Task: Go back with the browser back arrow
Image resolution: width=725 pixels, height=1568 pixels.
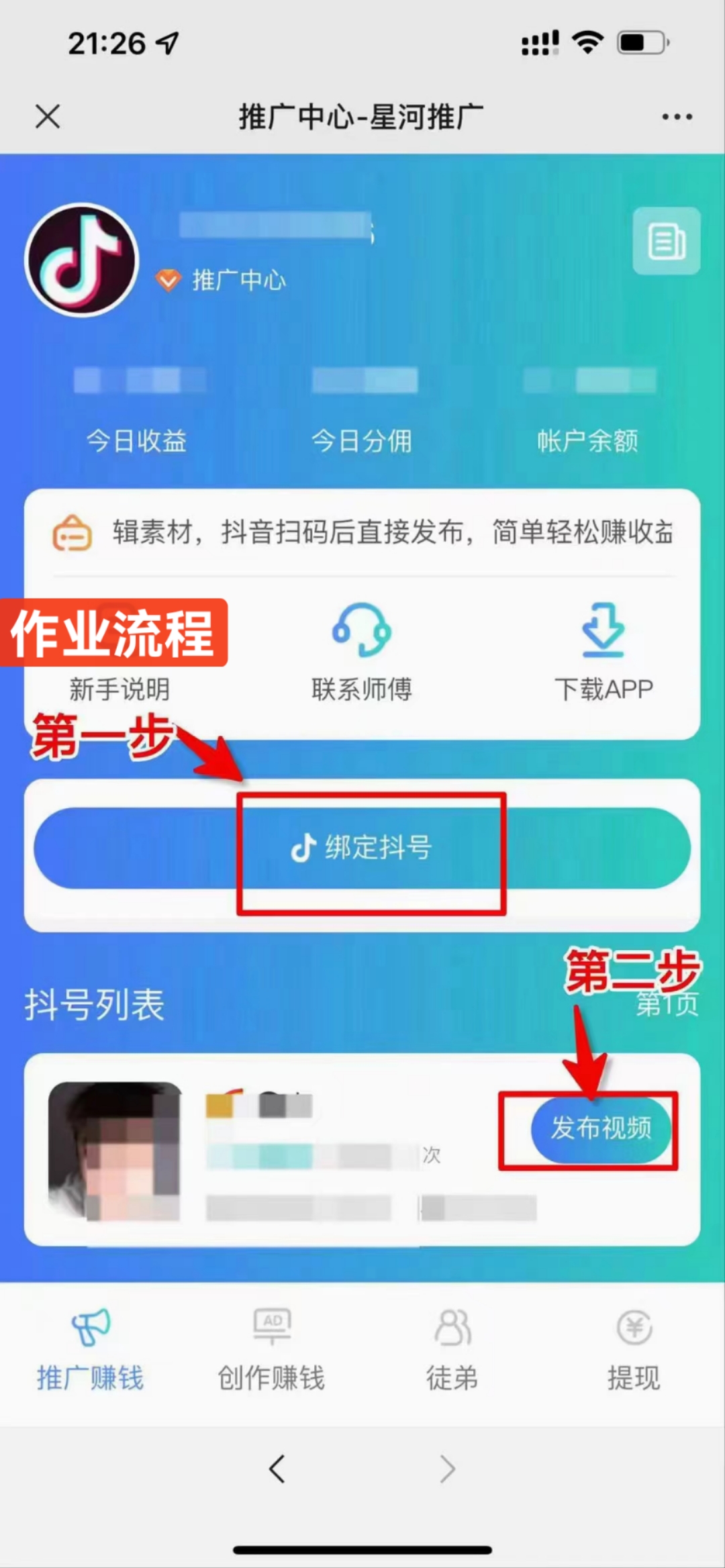Action: [x=277, y=1469]
